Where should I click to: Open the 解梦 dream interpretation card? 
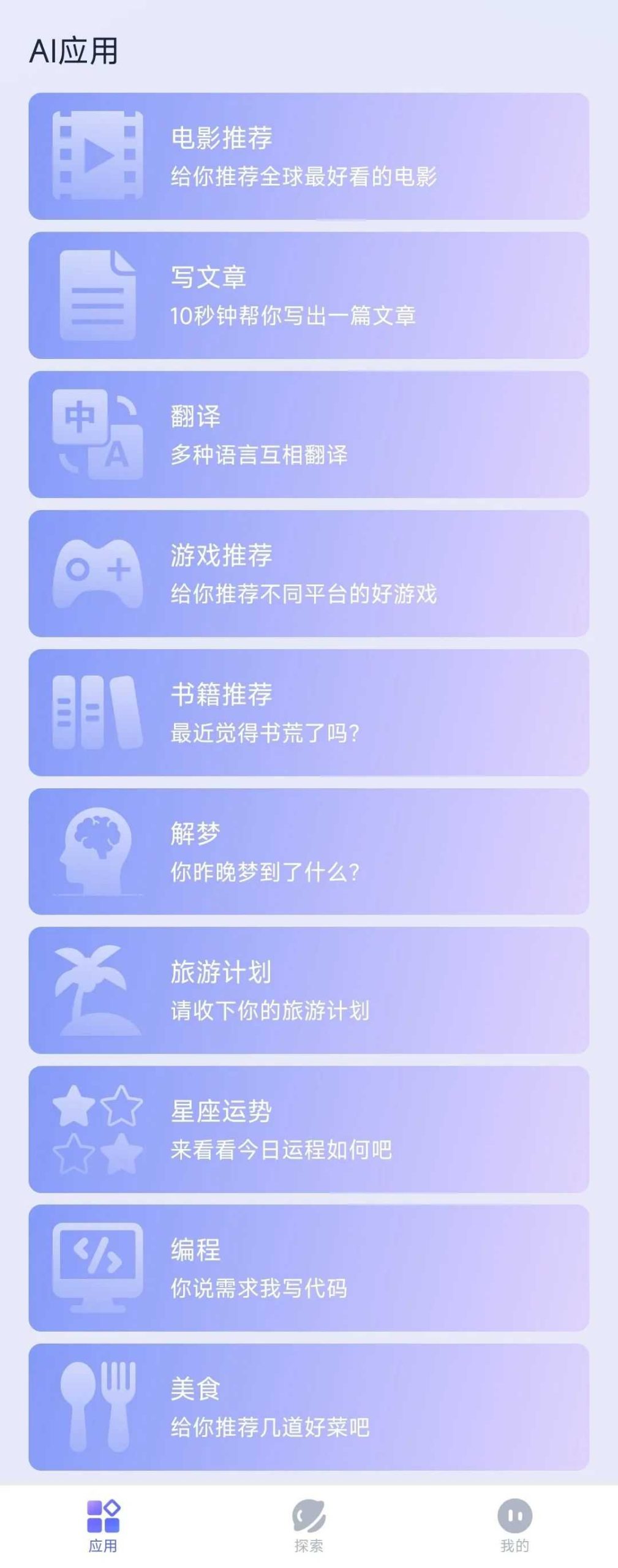[x=309, y=851]
